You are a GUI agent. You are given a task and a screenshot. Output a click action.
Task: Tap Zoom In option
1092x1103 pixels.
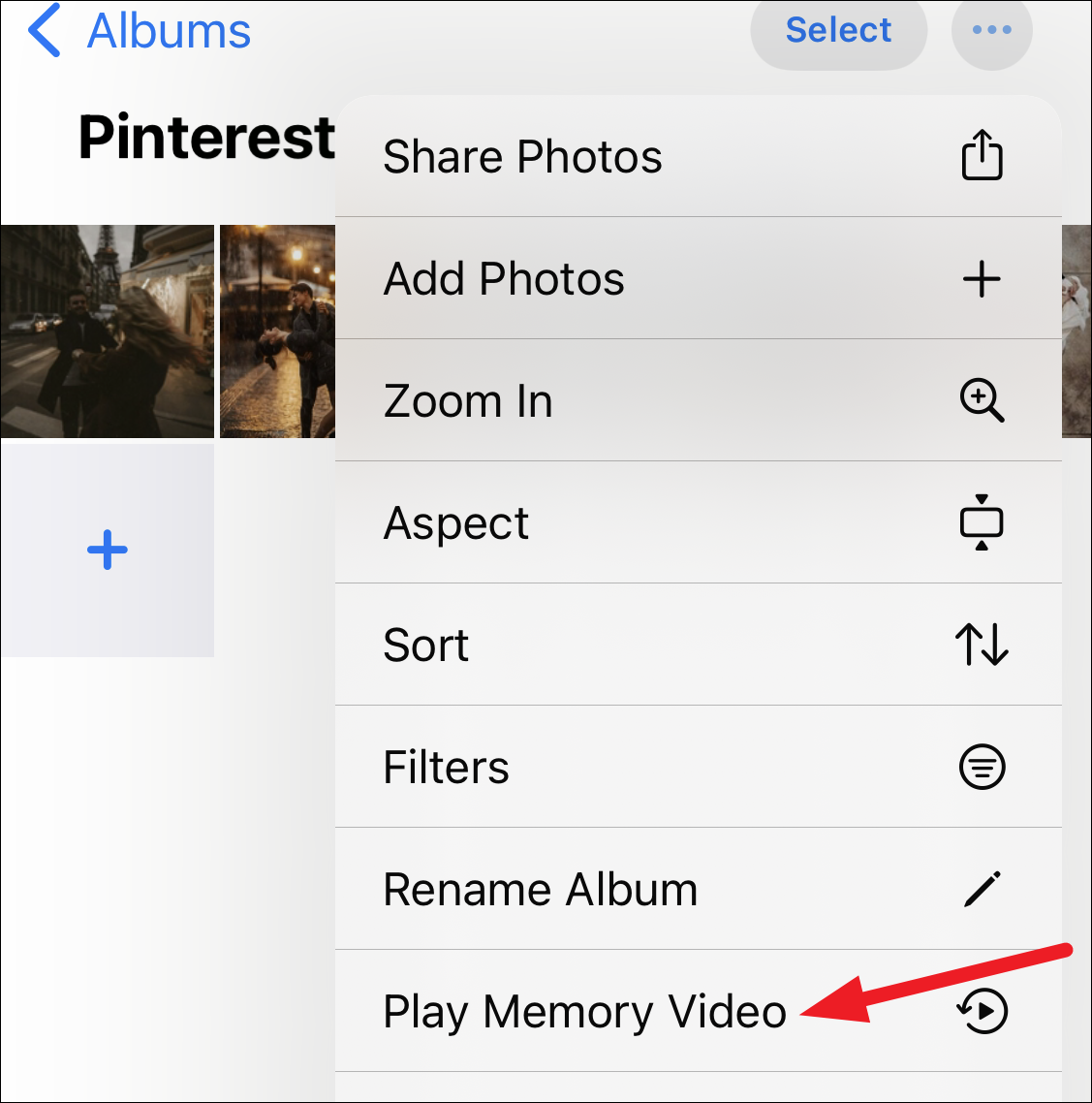[699, 400]
